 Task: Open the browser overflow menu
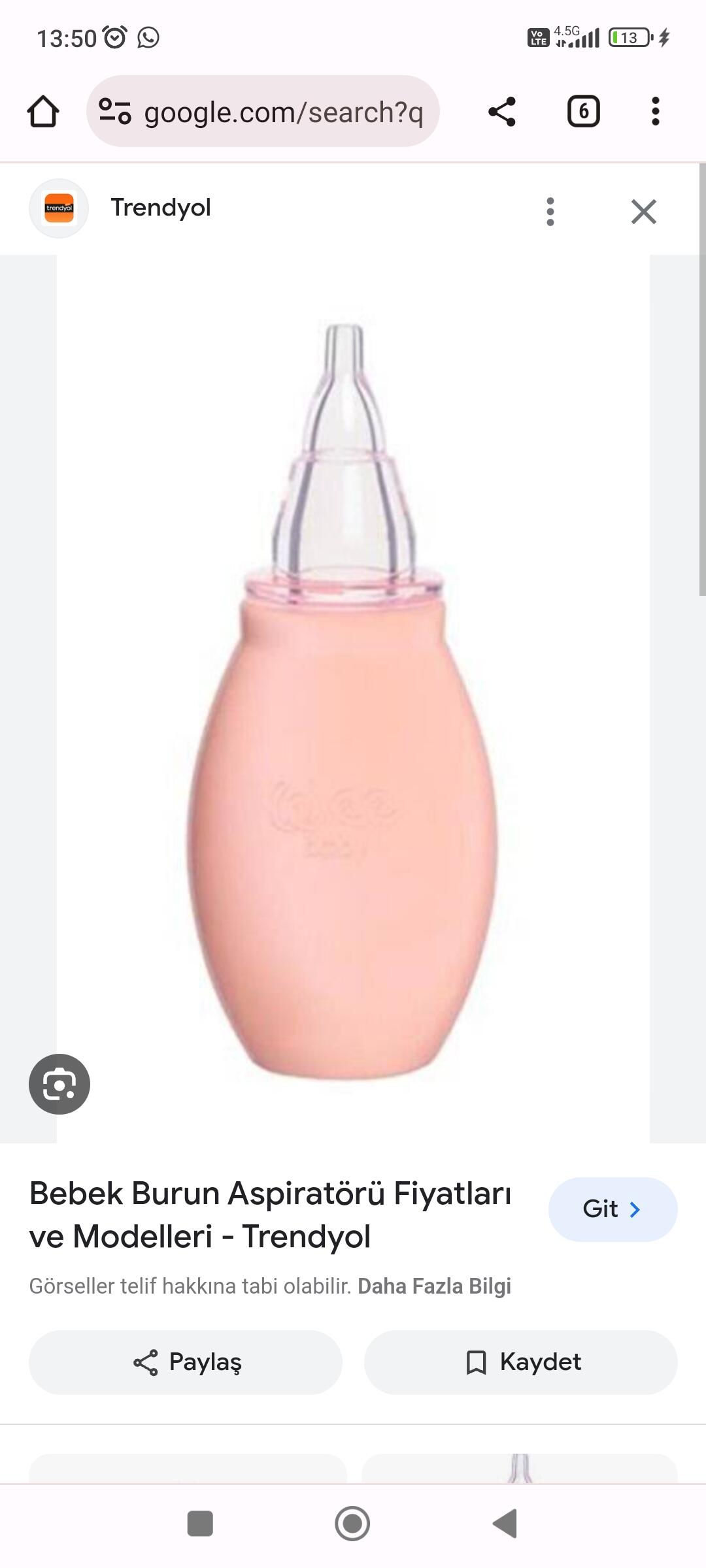pyautogui.click(x=655, y=112)
